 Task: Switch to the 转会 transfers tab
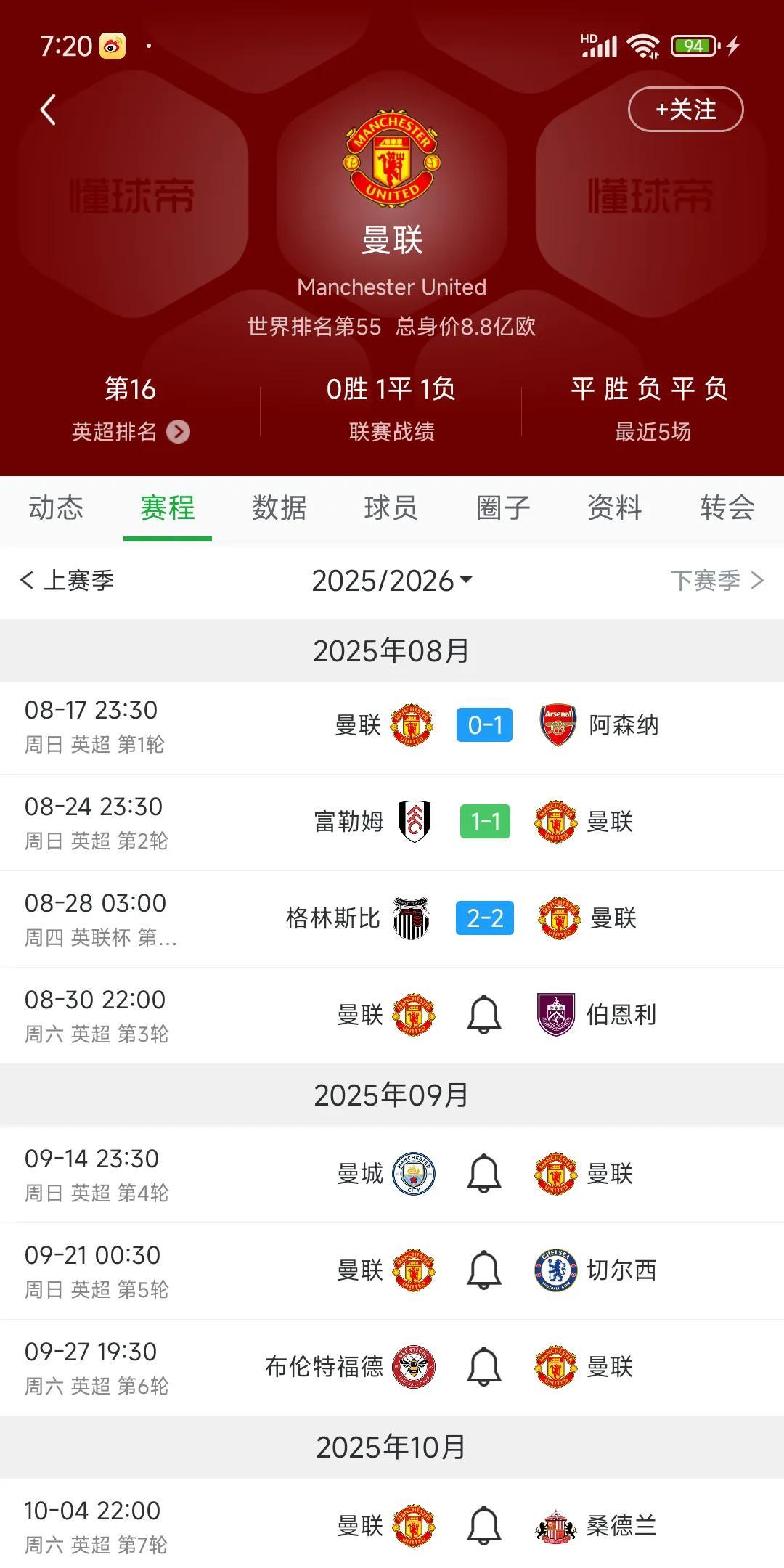click(x=727, y=508)
